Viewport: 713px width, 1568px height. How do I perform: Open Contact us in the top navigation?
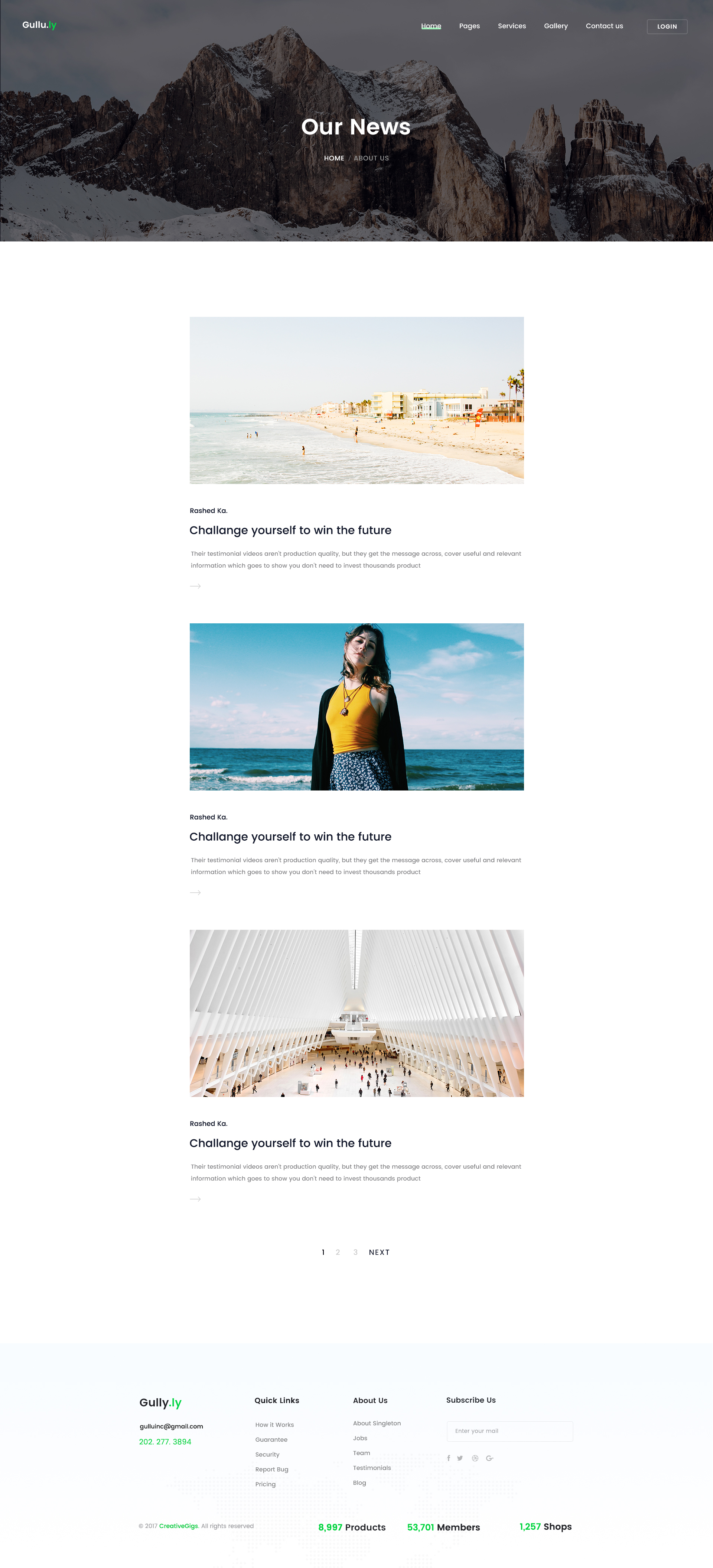[604, 26]
